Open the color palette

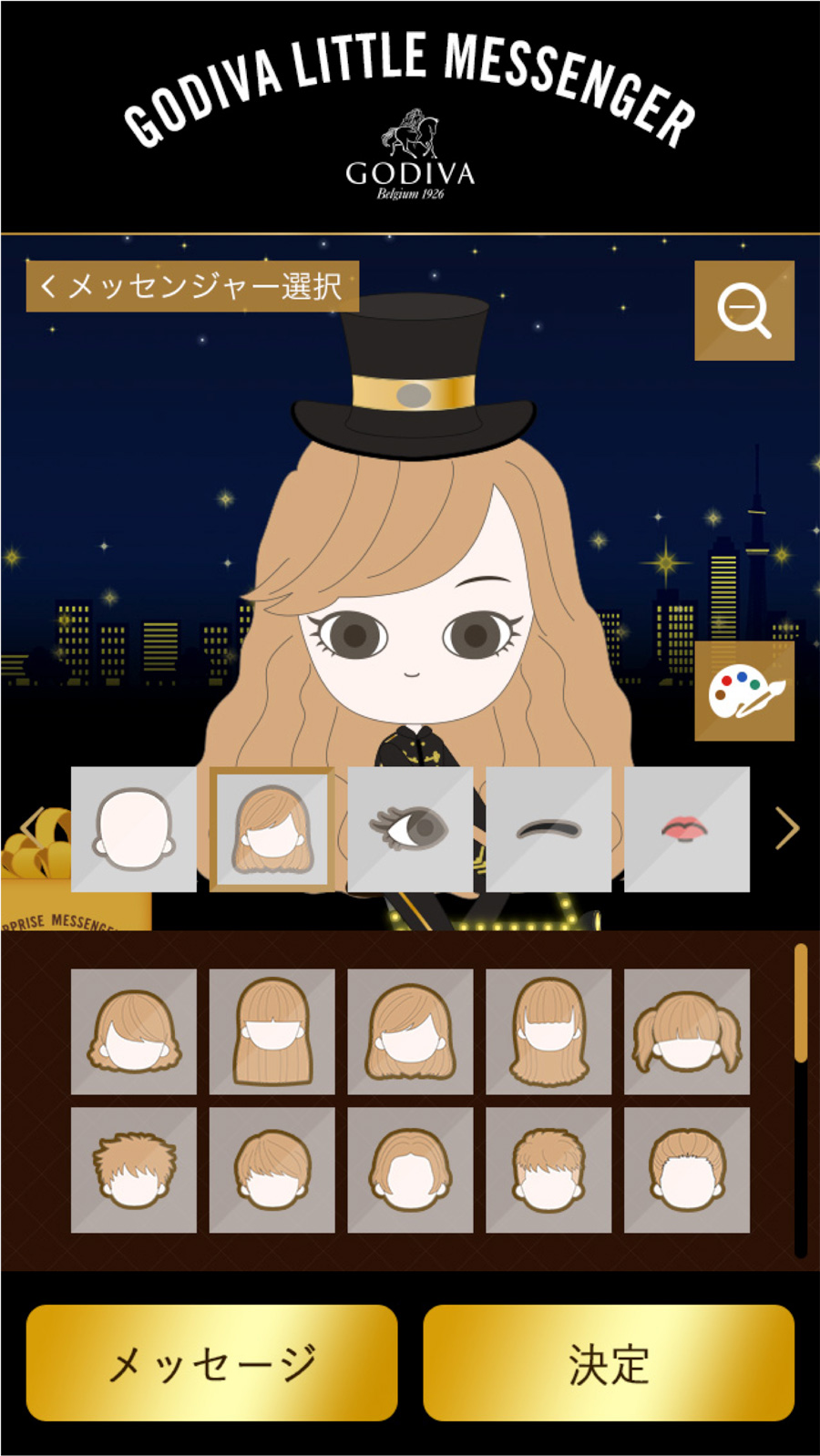[x=743, y=691]
